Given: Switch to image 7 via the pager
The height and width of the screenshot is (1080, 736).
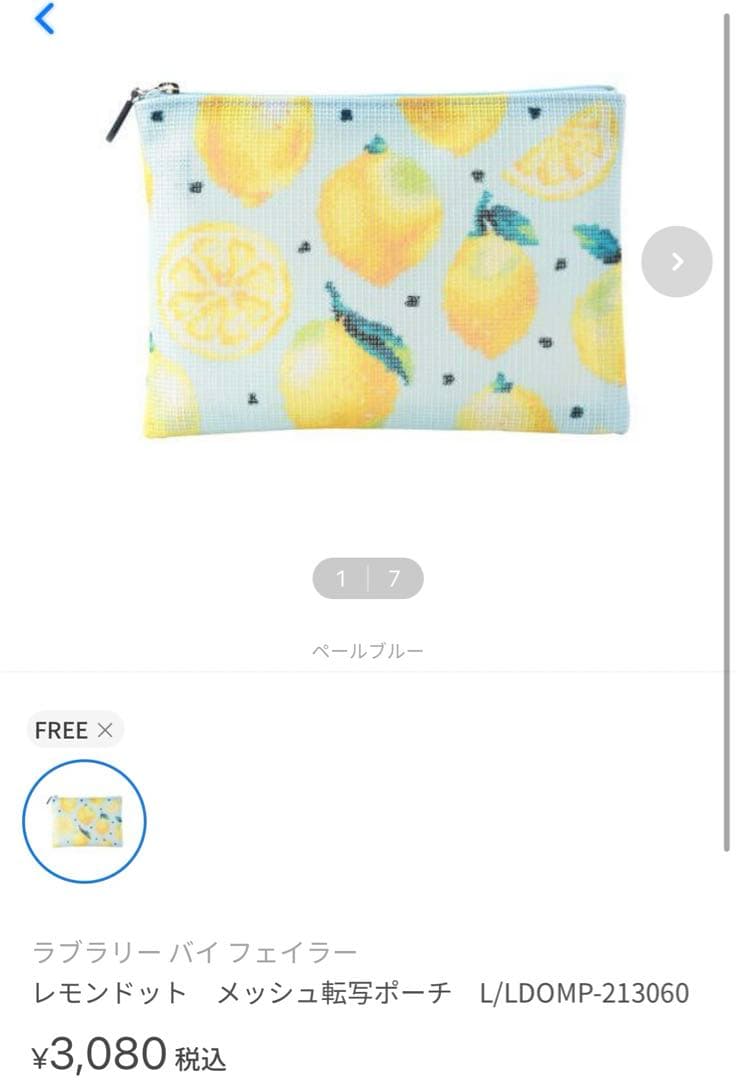Looking at the screenshot, I should (x=393, y=578).
